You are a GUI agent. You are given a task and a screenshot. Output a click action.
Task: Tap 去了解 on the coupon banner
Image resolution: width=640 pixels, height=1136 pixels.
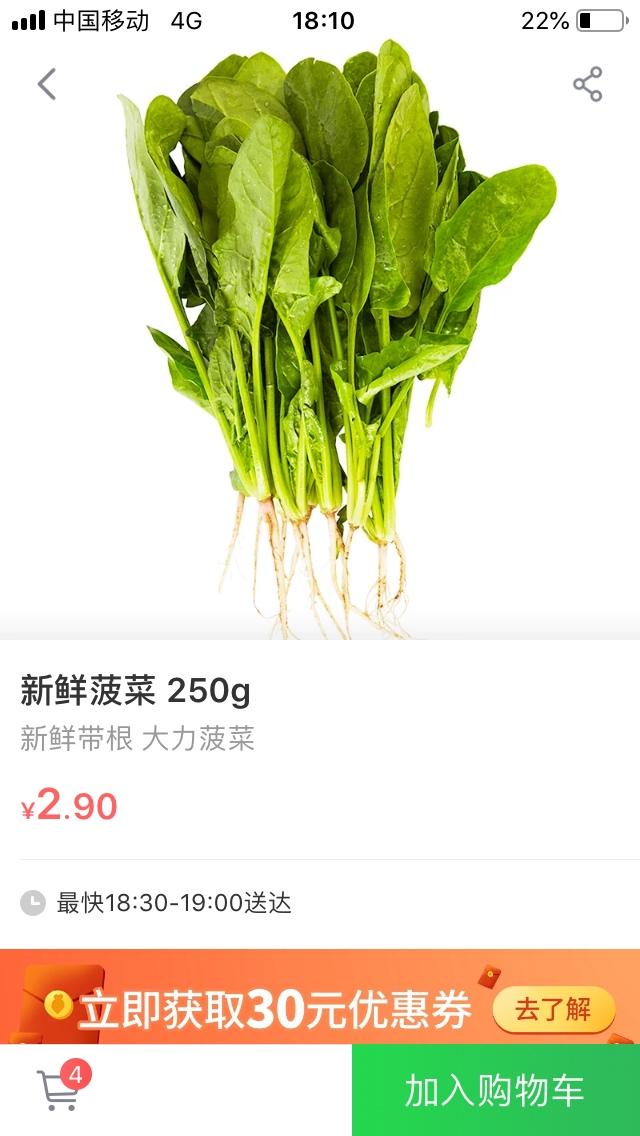click(553, 1010)
